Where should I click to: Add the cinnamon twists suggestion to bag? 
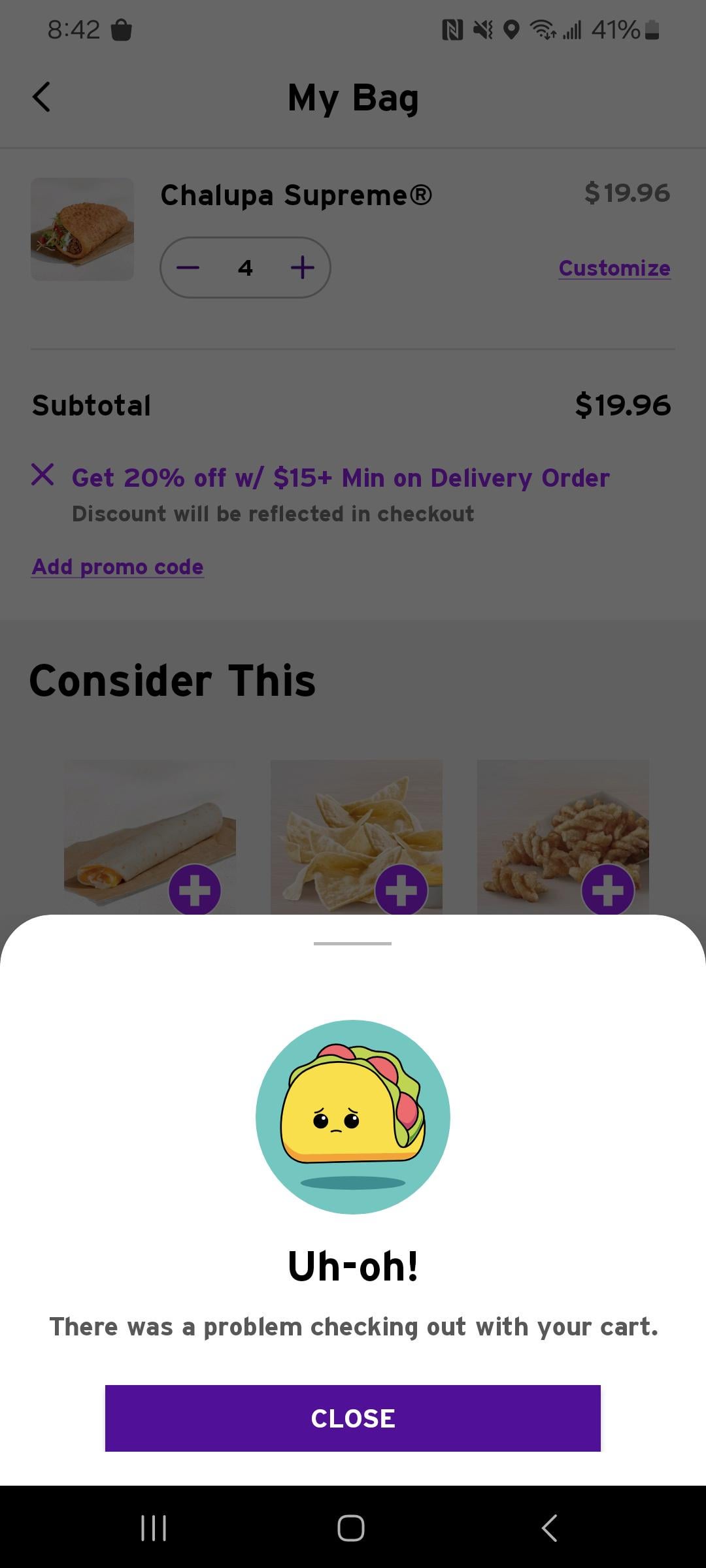pos(607,890)
